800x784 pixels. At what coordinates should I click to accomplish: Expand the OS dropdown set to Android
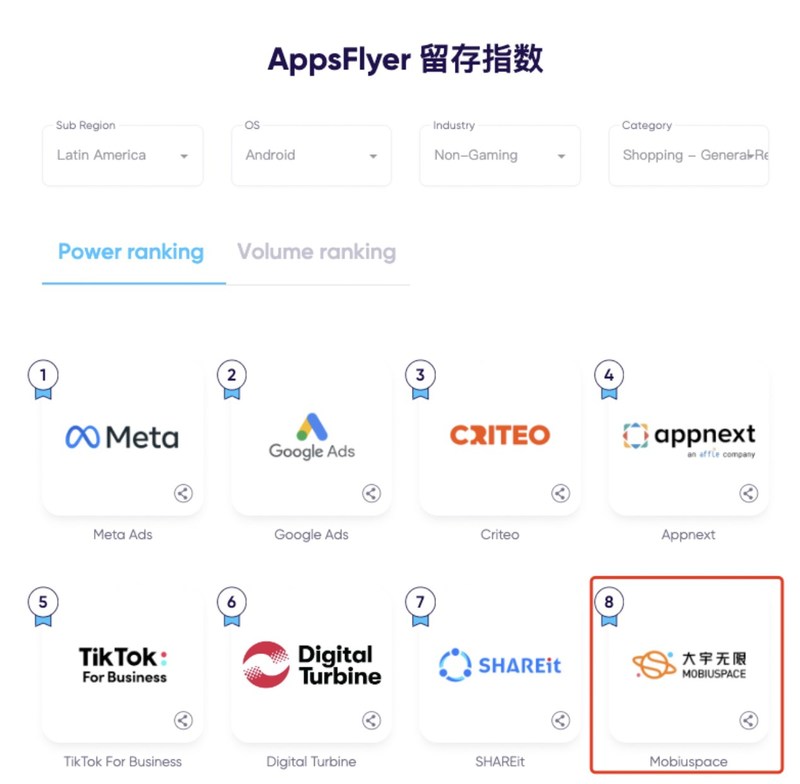pos(311,155)
